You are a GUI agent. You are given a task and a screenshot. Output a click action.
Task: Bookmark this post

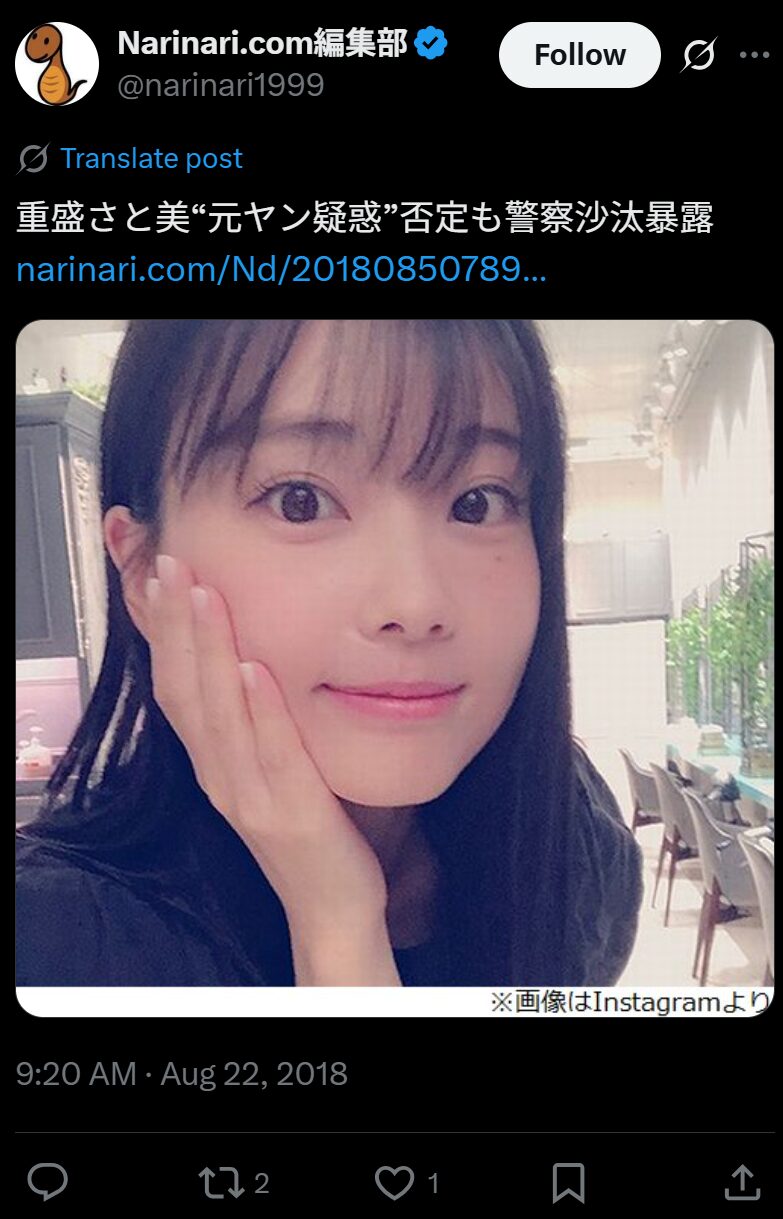tap(568, 1183)
